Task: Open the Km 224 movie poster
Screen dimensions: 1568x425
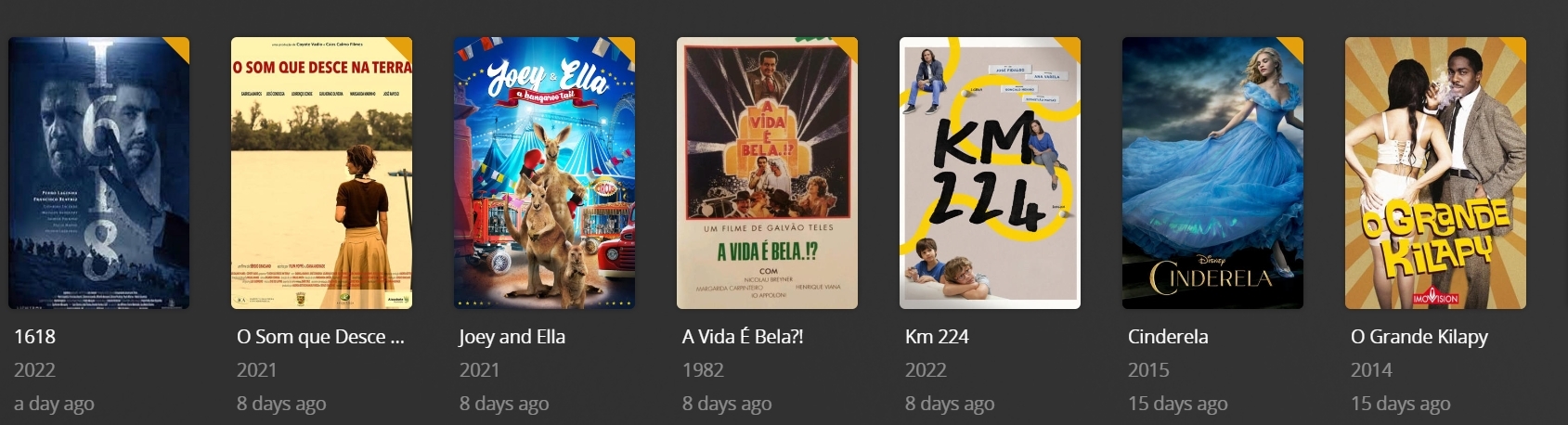Action: 990,173
